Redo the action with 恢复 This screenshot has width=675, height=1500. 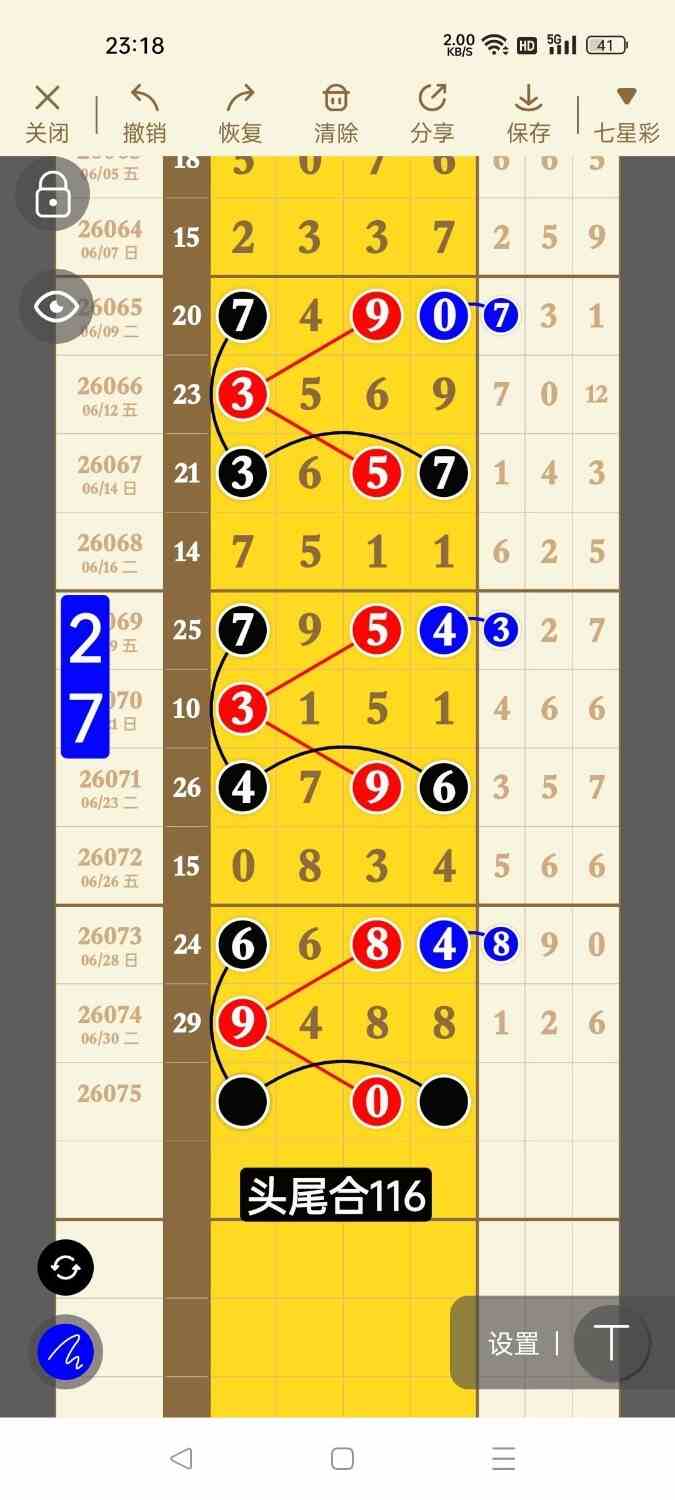[241, 115]
